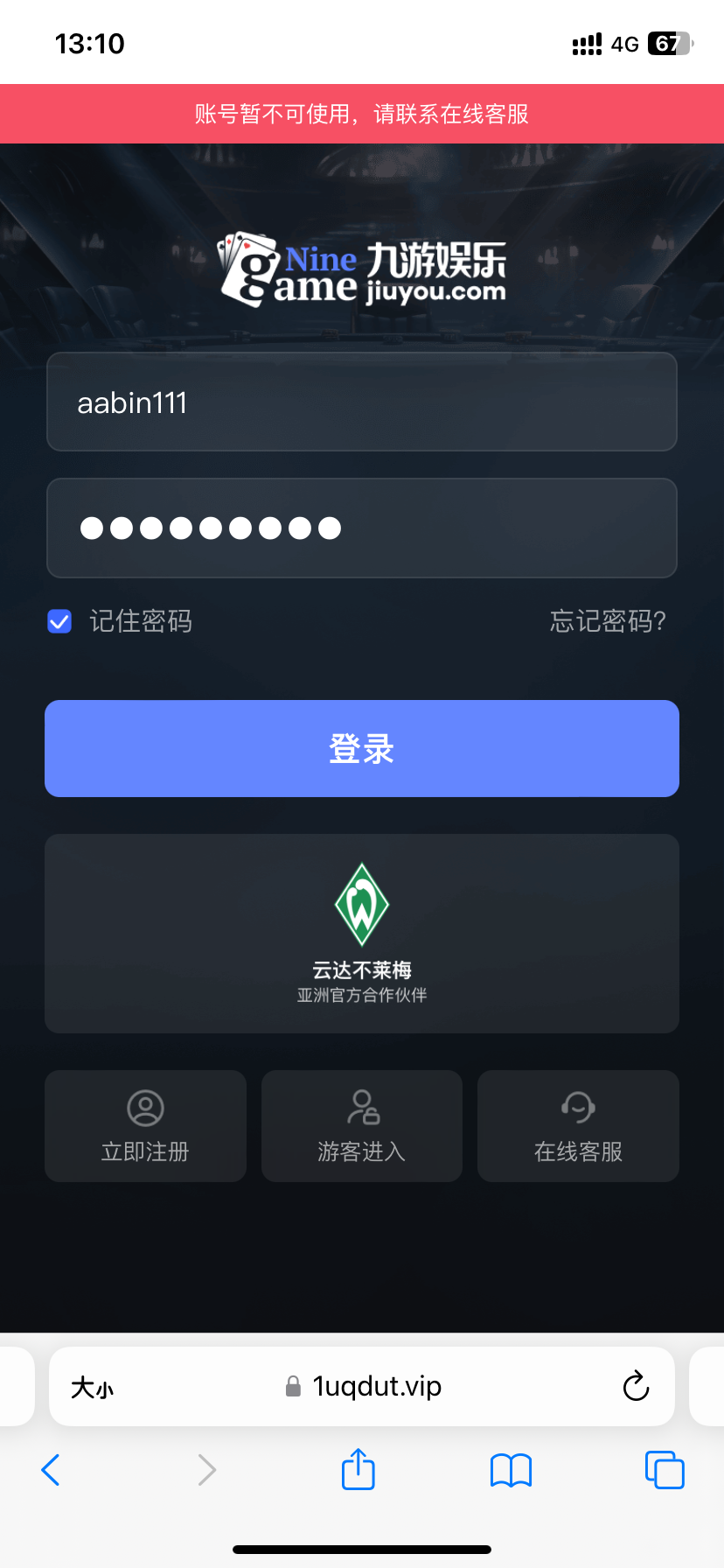Open Safari bookmarks
The height and width of the screenshot is (1568, 724).
click(x=512, y=1470)
